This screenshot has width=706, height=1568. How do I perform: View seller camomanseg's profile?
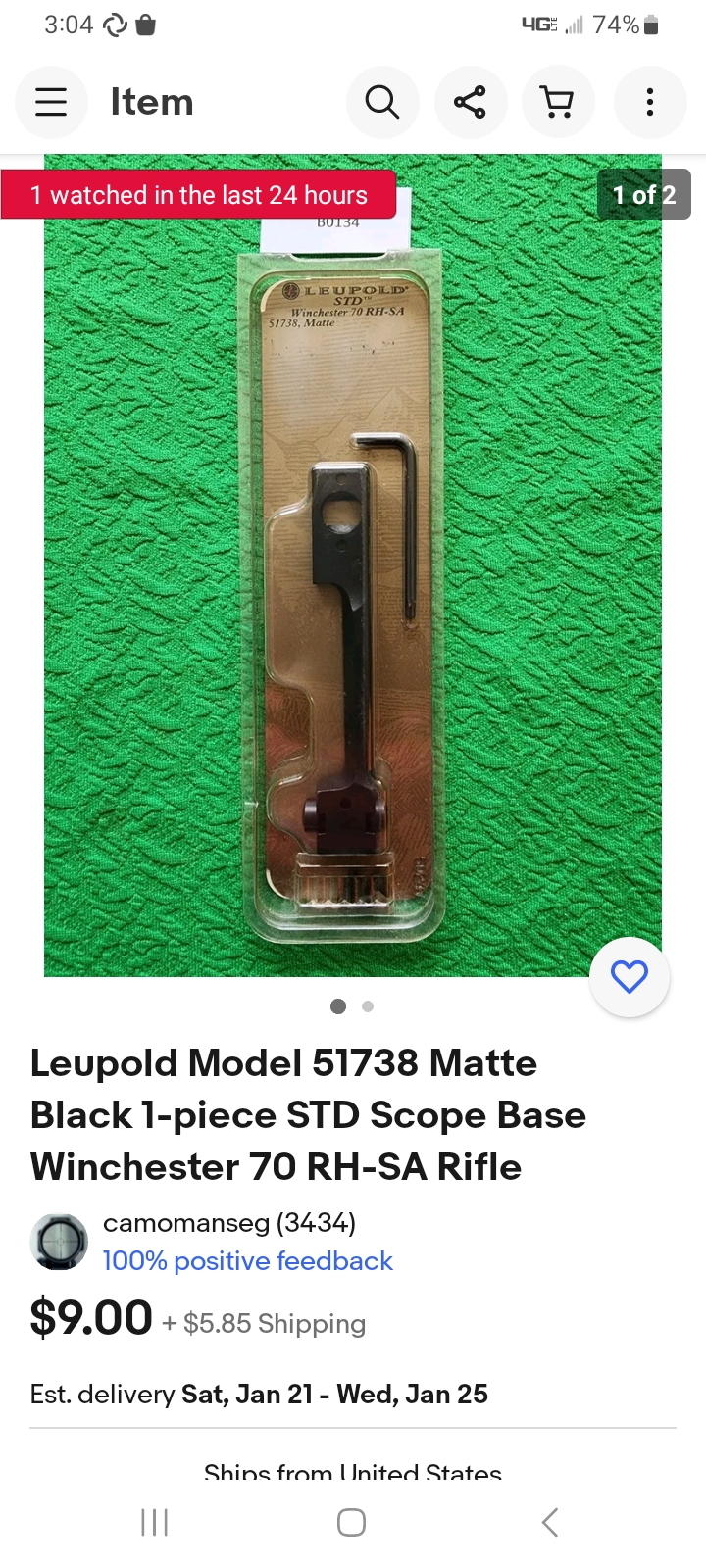[x=228, y=1223]
